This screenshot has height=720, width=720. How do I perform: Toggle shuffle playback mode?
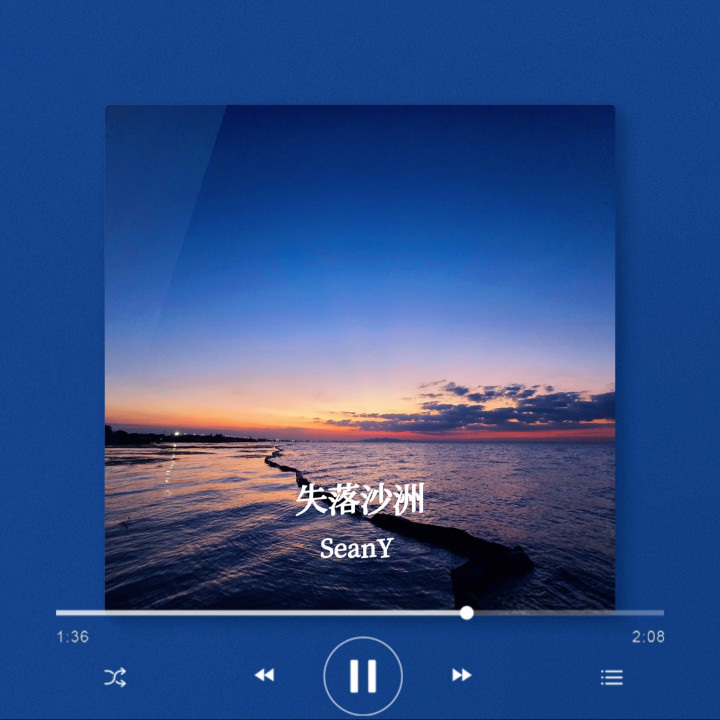tap(115, 677)
